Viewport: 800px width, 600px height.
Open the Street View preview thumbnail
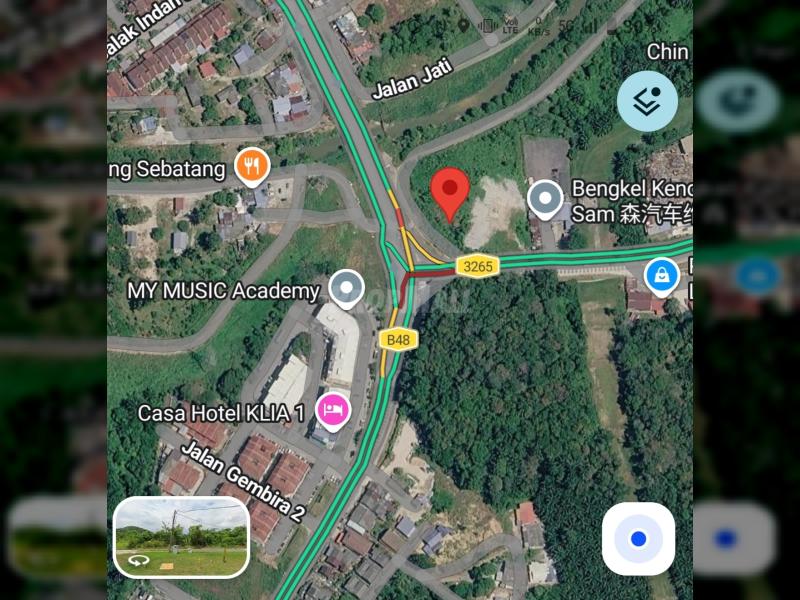pos(182,537)
